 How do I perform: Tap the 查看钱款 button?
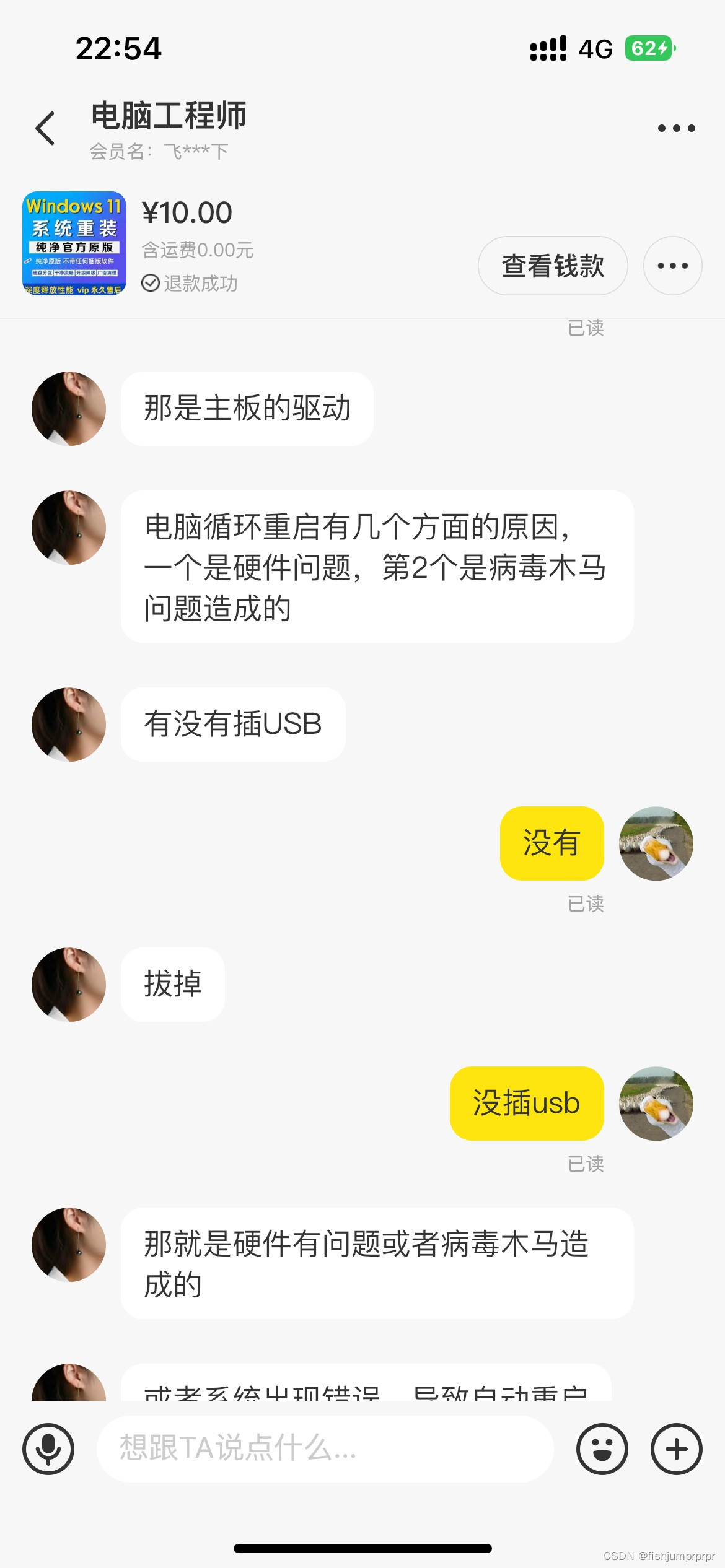point(552,266)
